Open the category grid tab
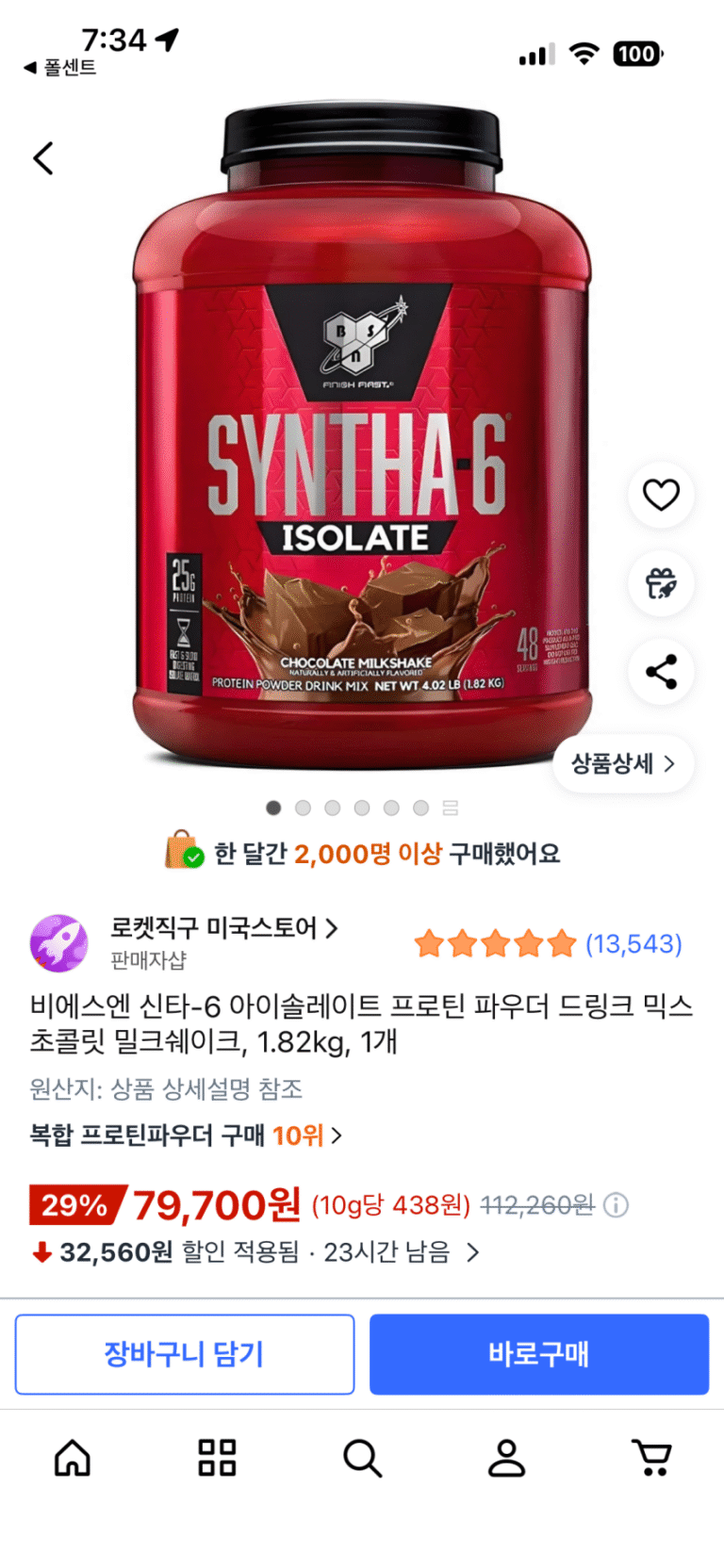724x1568 pixels. (217, 1458)
